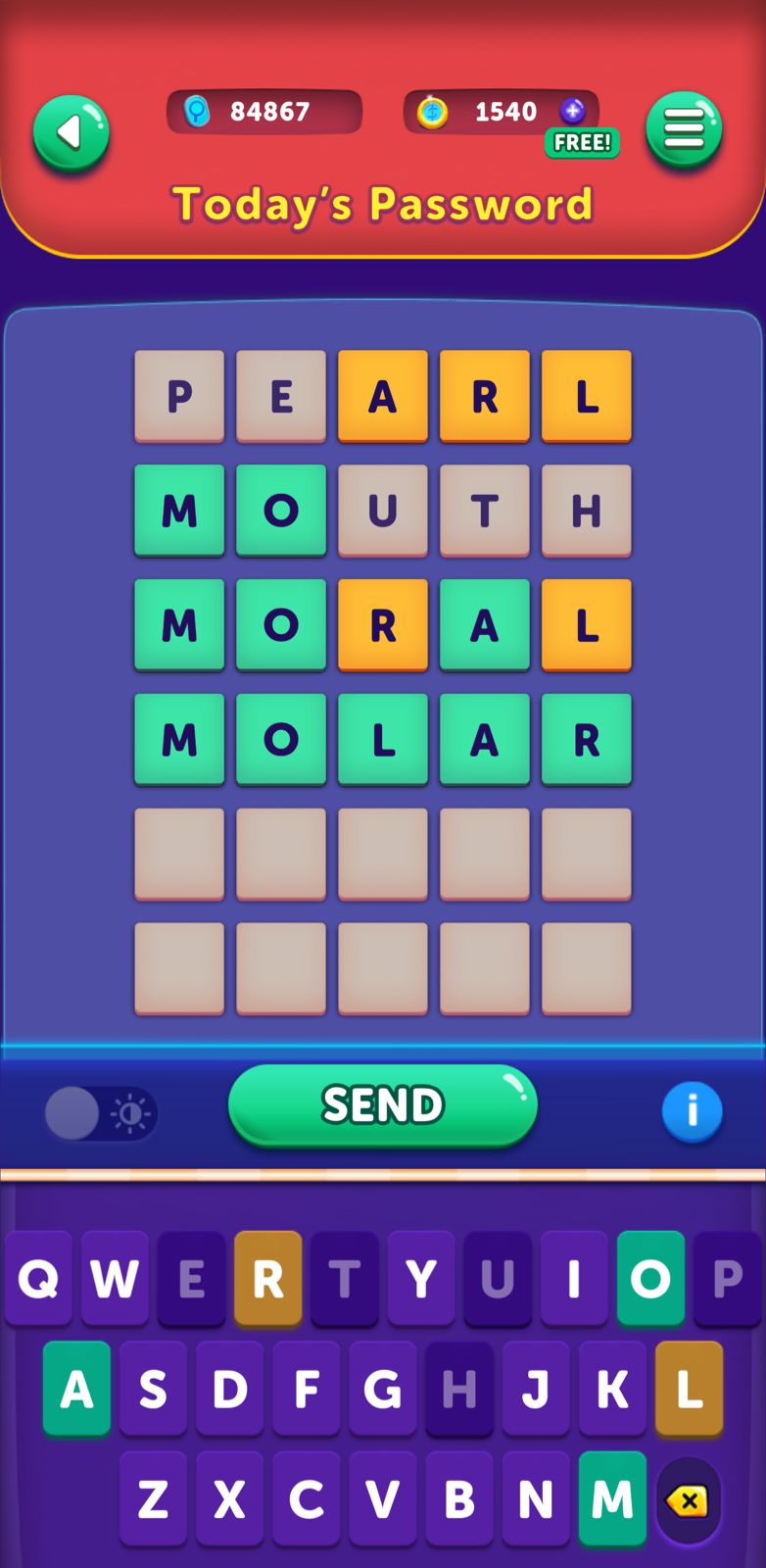Screen dimensions: 766x1568
Task: Submit the guess with SEND
Action: tap(383, 1104)
